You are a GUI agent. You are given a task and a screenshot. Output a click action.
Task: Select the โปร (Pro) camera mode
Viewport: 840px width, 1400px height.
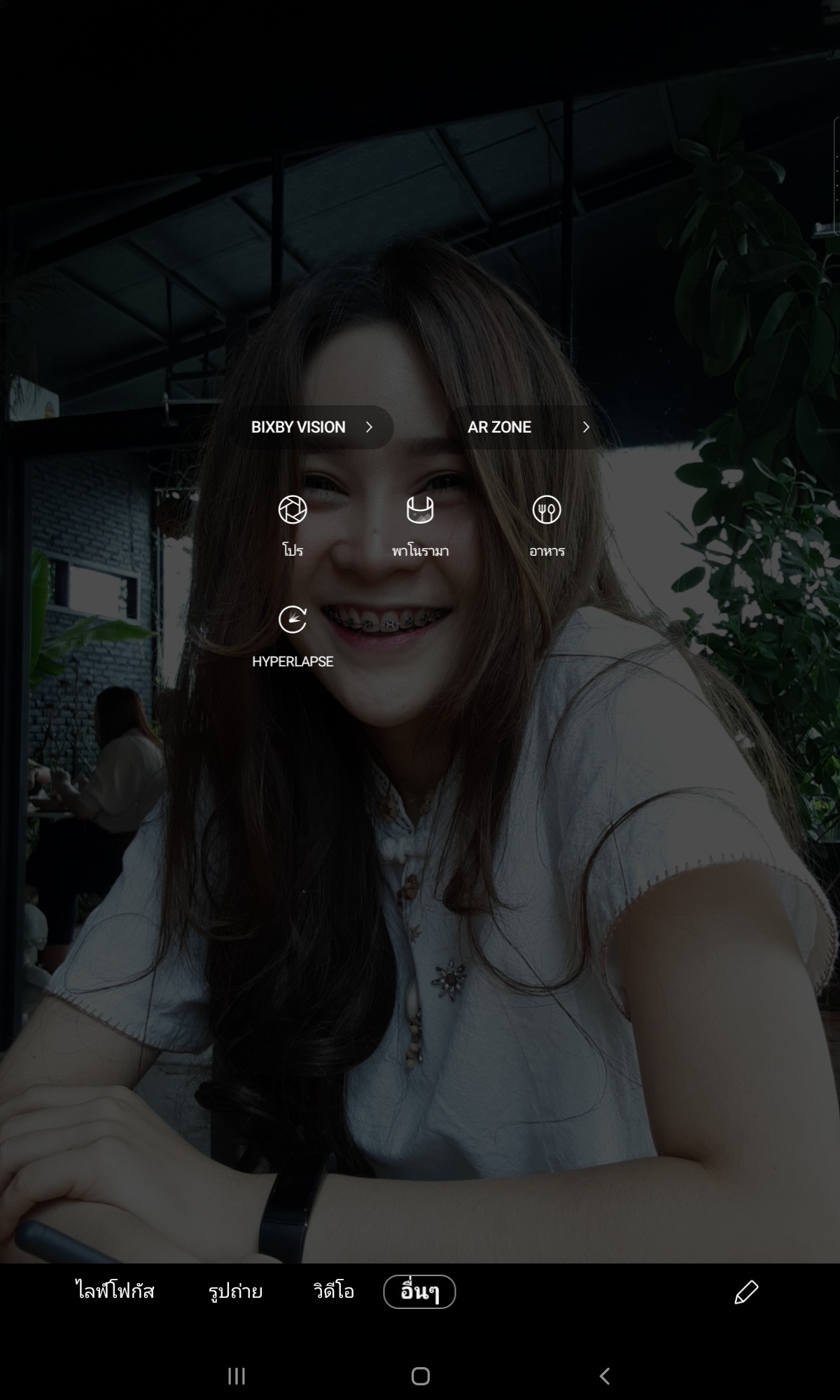click(293, 526)
